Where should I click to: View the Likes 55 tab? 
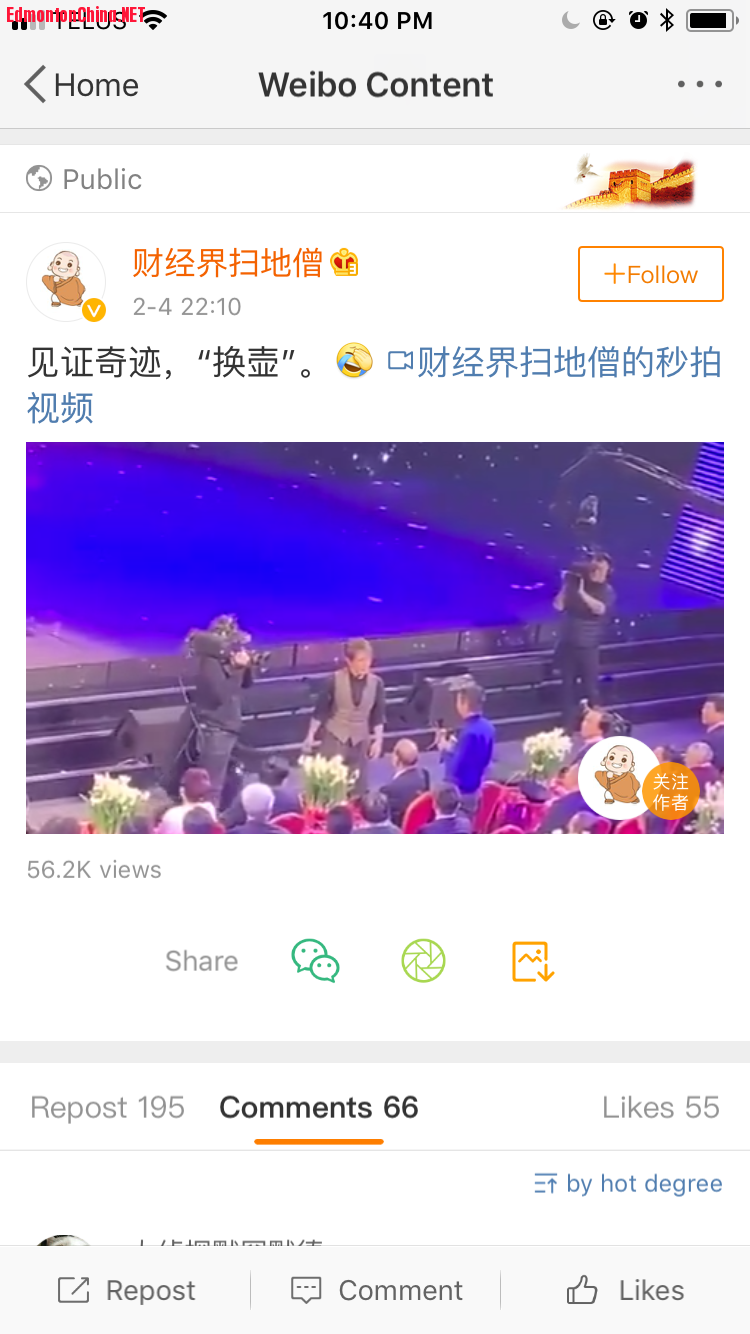tap(660, 1107)
